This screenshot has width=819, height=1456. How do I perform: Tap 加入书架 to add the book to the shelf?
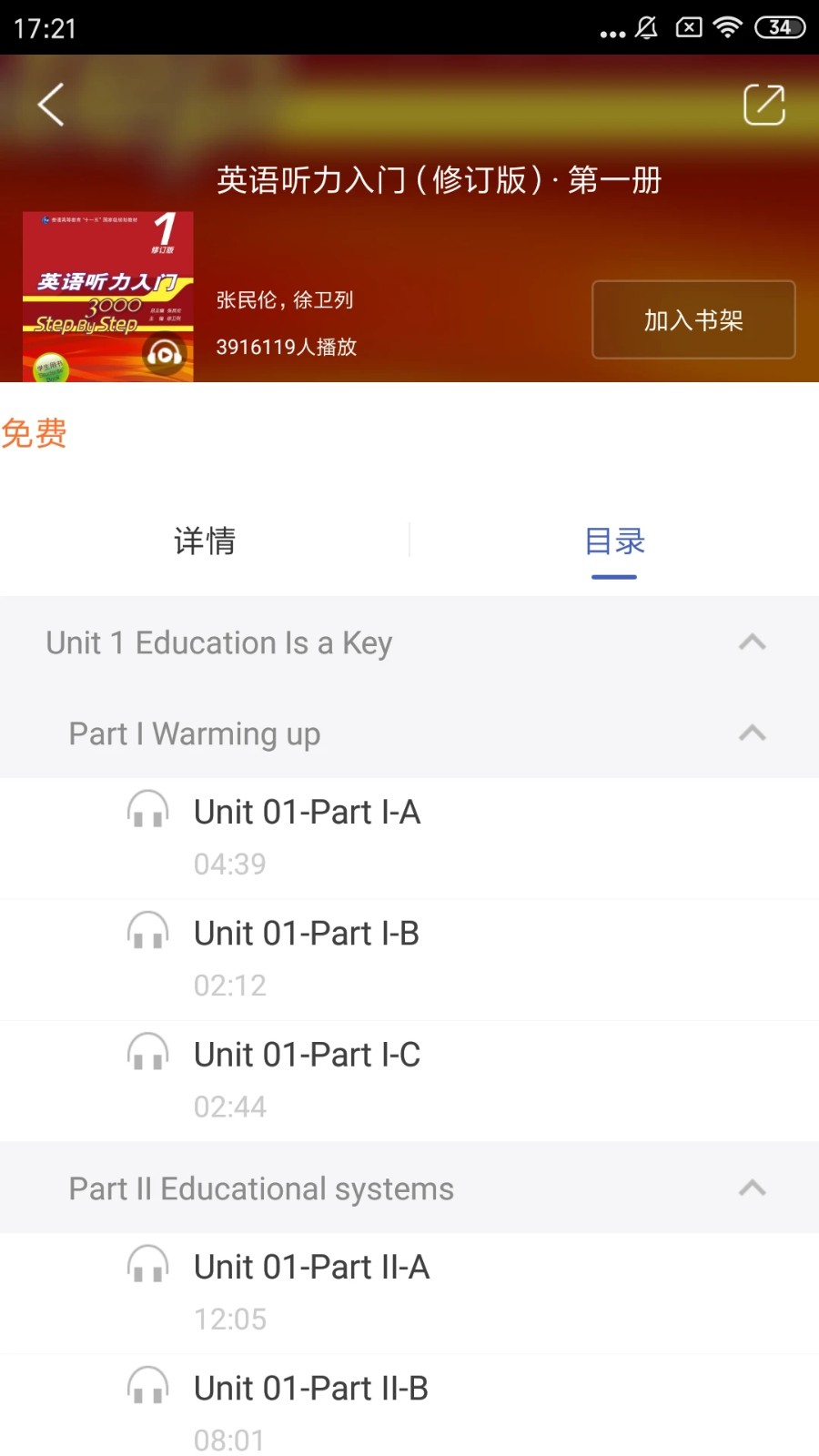point(693,319)
